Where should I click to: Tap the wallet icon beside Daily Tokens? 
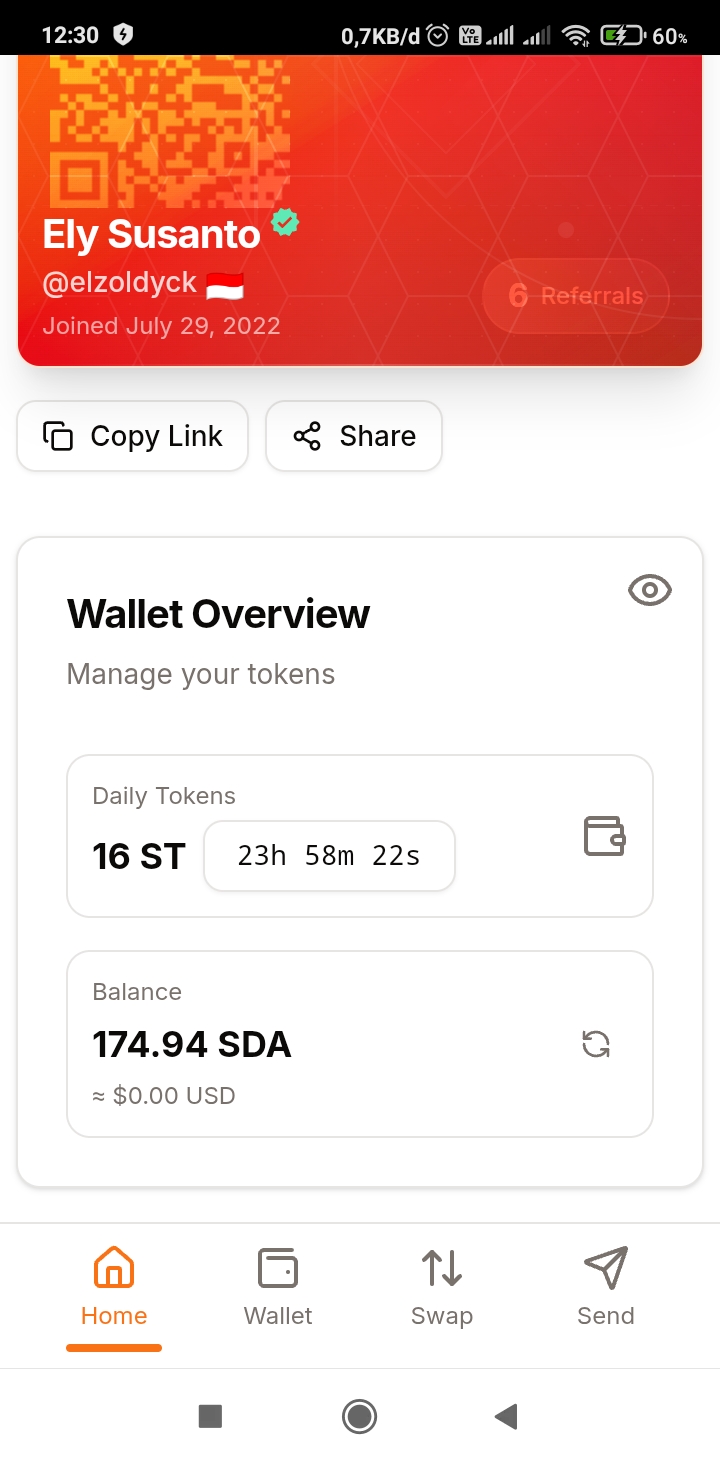pos(605,836)
